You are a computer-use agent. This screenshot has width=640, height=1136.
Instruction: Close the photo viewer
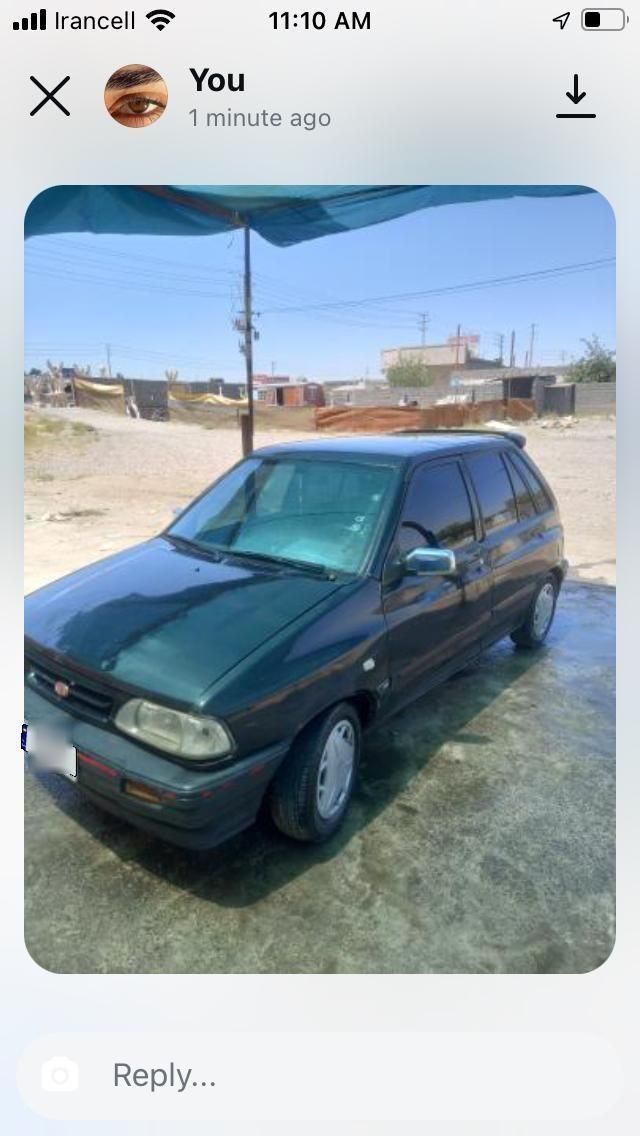50,97
